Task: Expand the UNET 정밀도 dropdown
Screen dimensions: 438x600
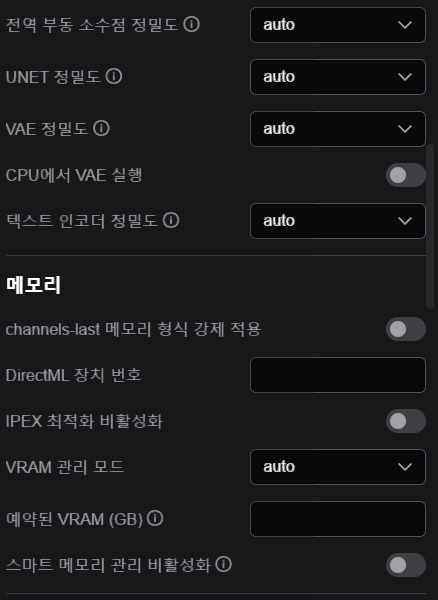Action: point(338,77)
